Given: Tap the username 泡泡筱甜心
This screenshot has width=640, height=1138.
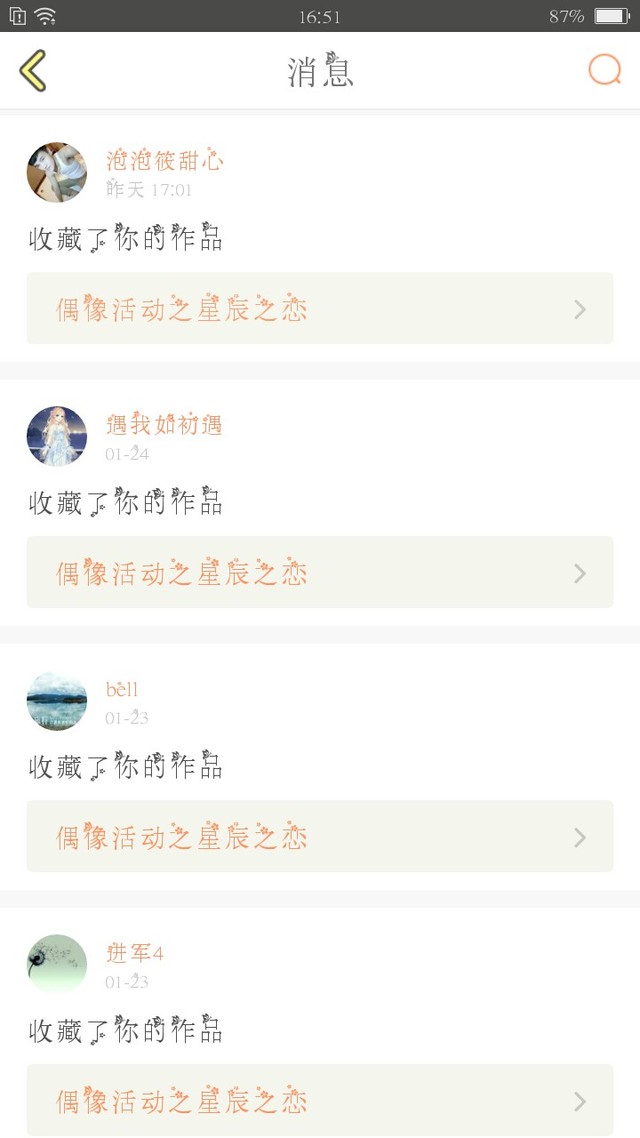Looking at the screenshot, I should pyautogui.click(x=165, y=160).
